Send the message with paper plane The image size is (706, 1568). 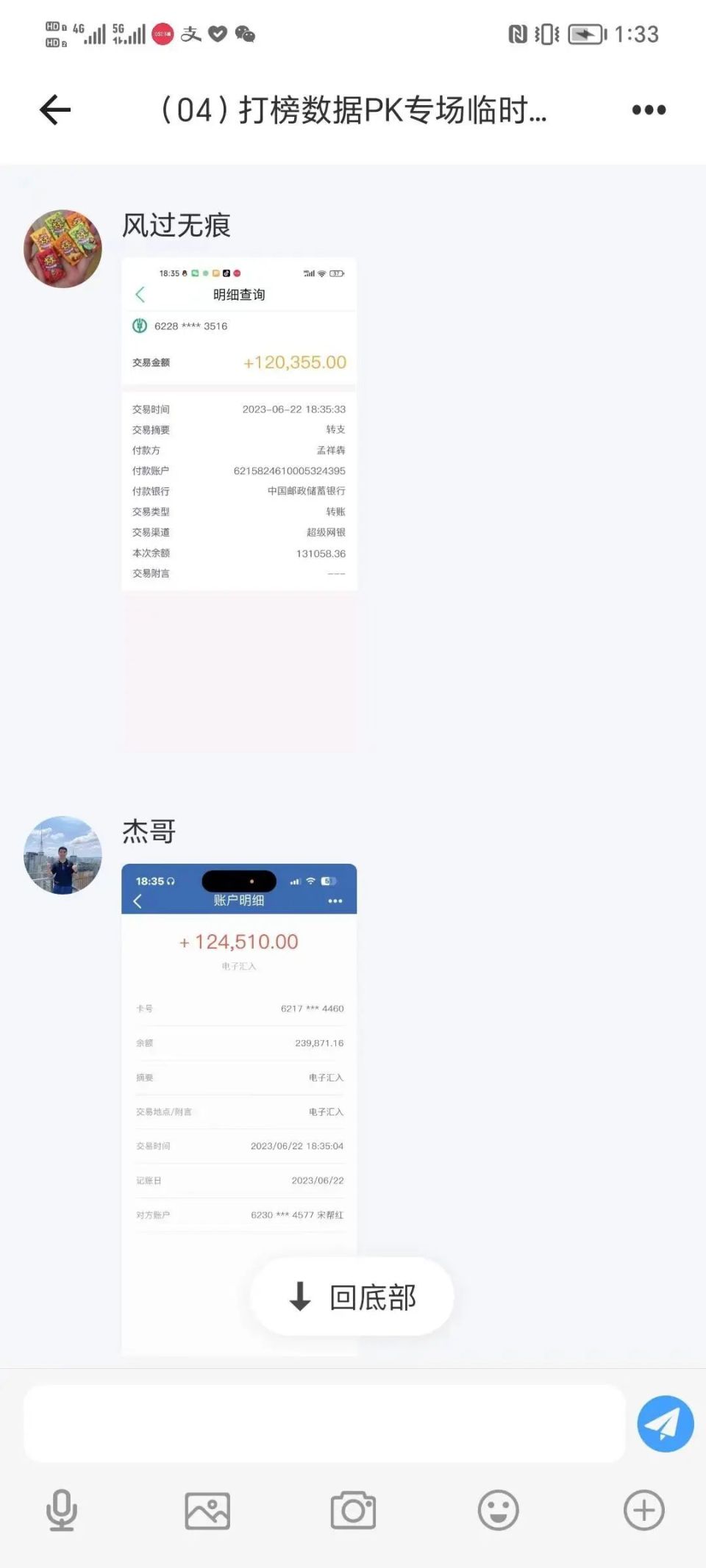(x=665, y=1424)
